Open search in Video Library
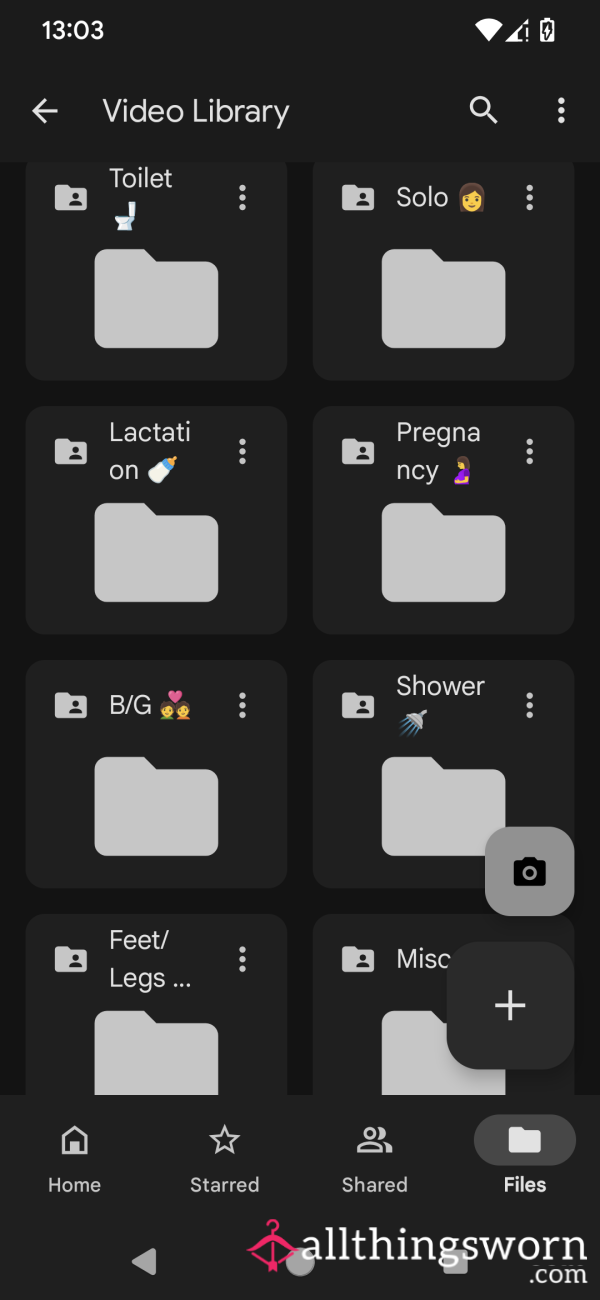This screenshot has height=1300, width=600. 484,111
